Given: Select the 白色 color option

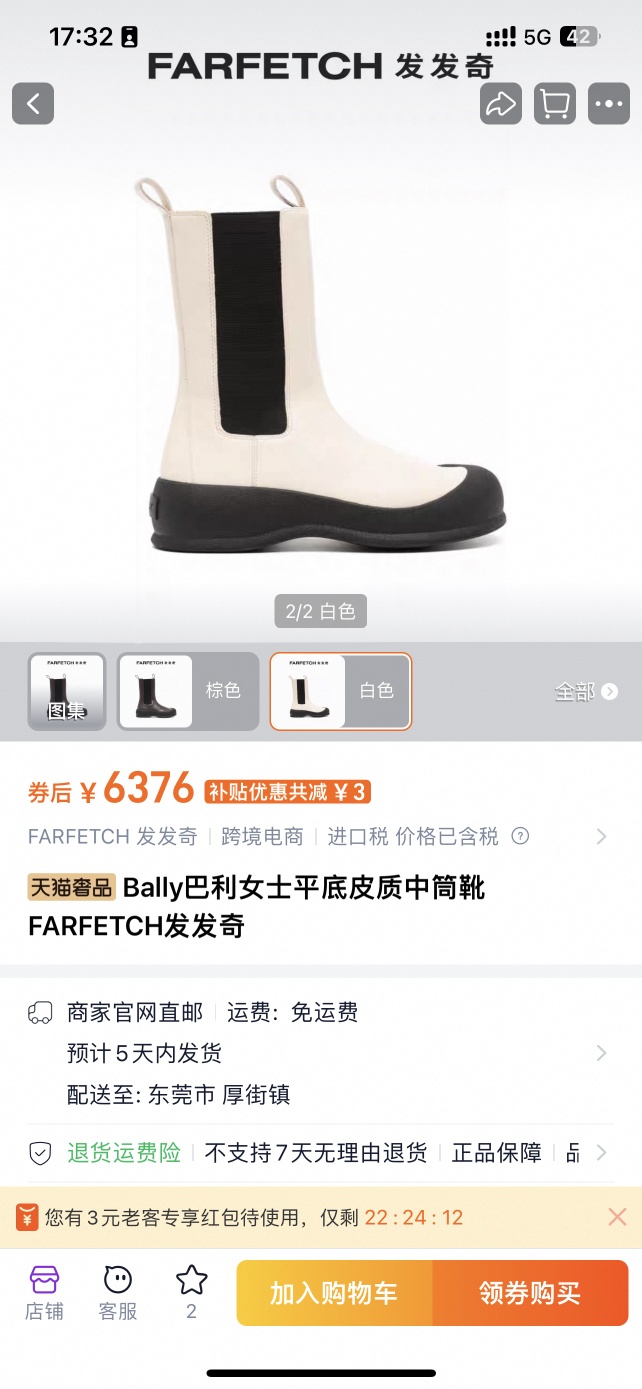Looking at the screenshot, I should tap(341, 691).
